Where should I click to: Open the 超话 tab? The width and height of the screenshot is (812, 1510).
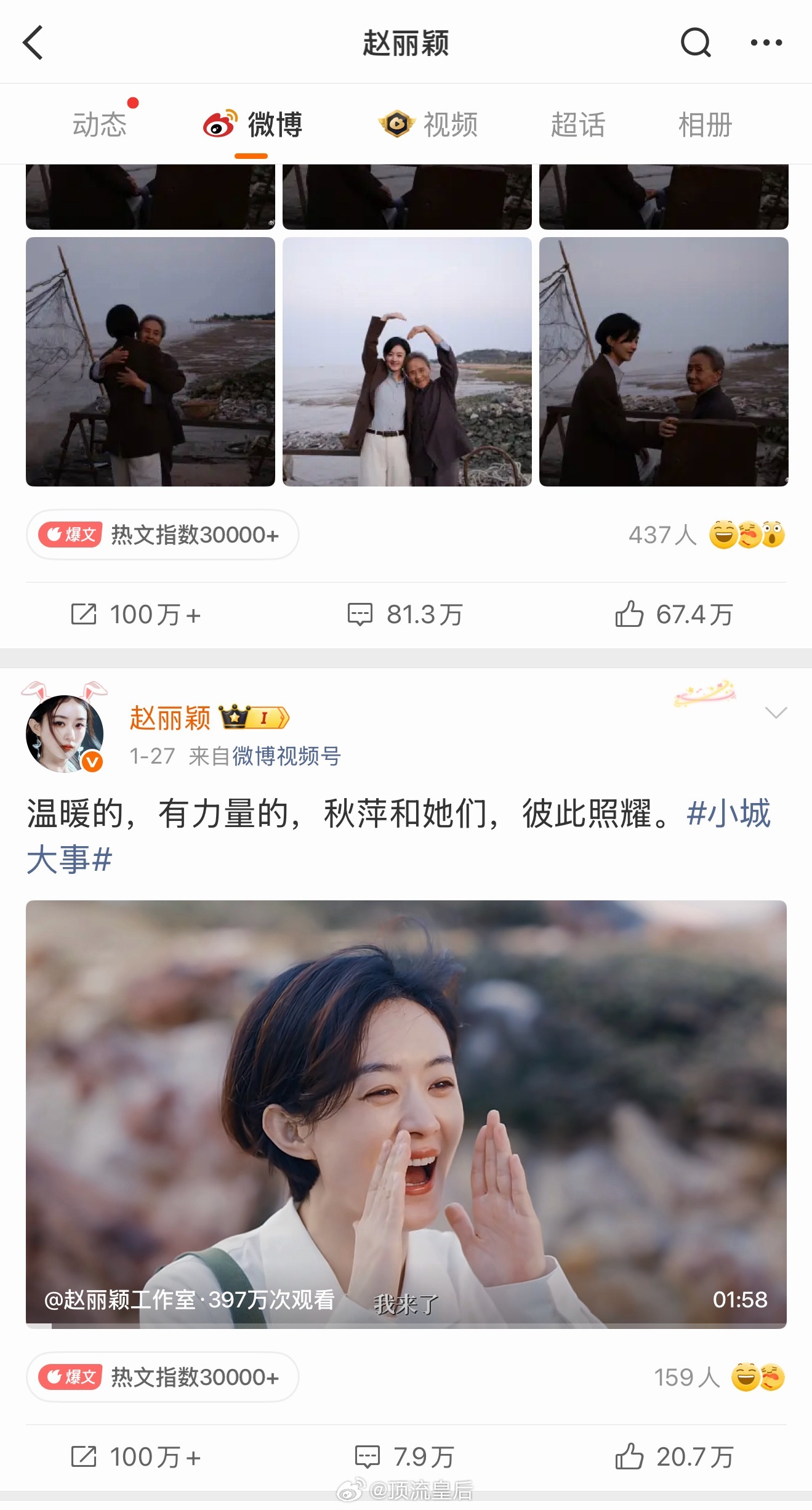point(577,124)
